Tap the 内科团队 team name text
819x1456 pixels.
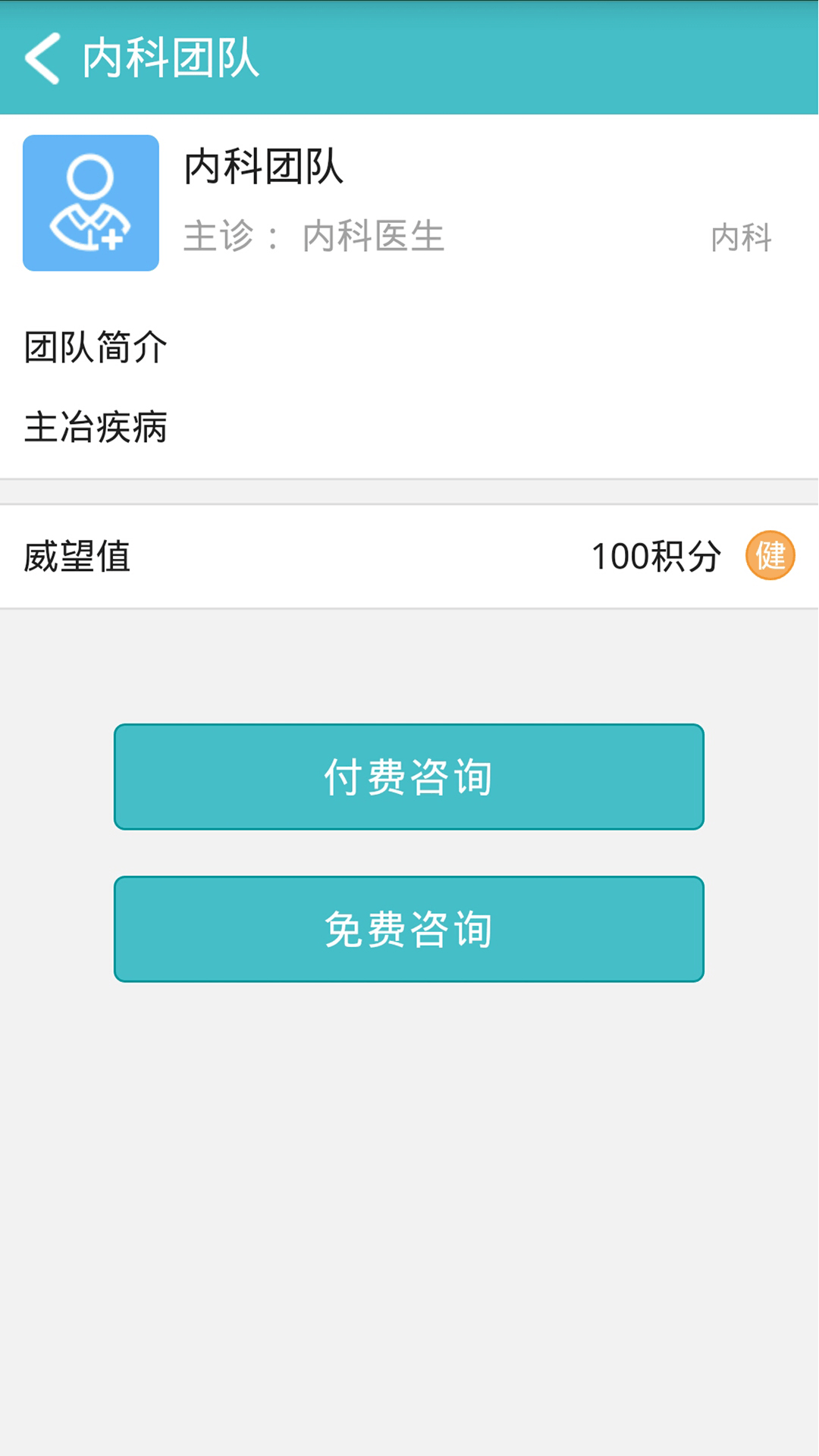pos(265,168)
